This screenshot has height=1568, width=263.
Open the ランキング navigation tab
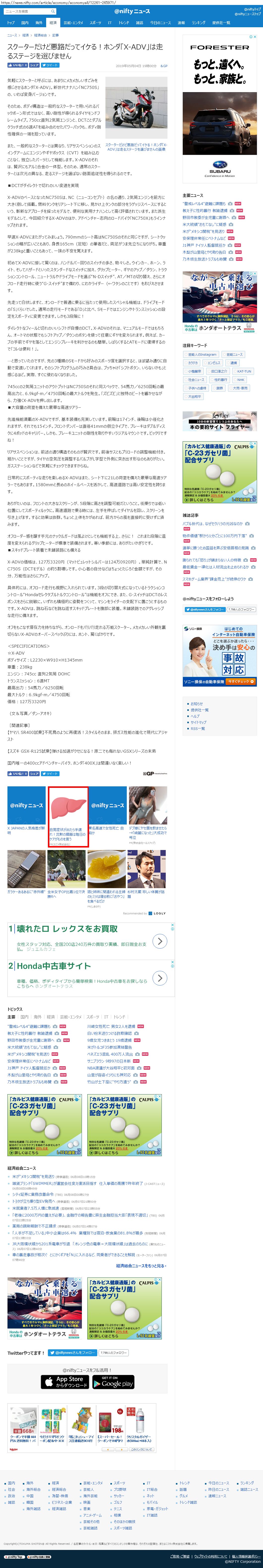pyautogui.click(x=198, y=23)
